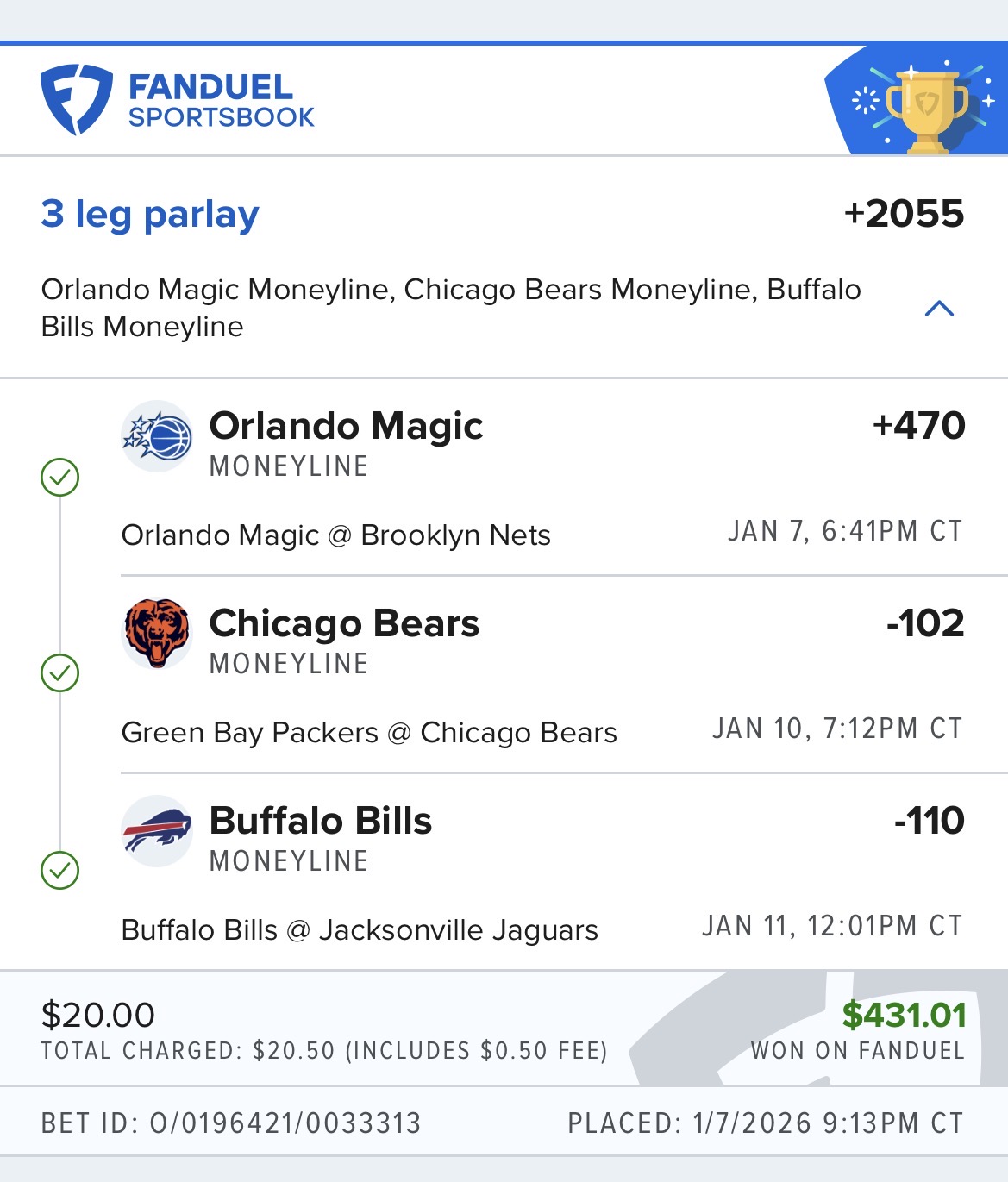
Task: Click the Green Bay Packers @ Chicago Bears matchup
Action: 371,732
